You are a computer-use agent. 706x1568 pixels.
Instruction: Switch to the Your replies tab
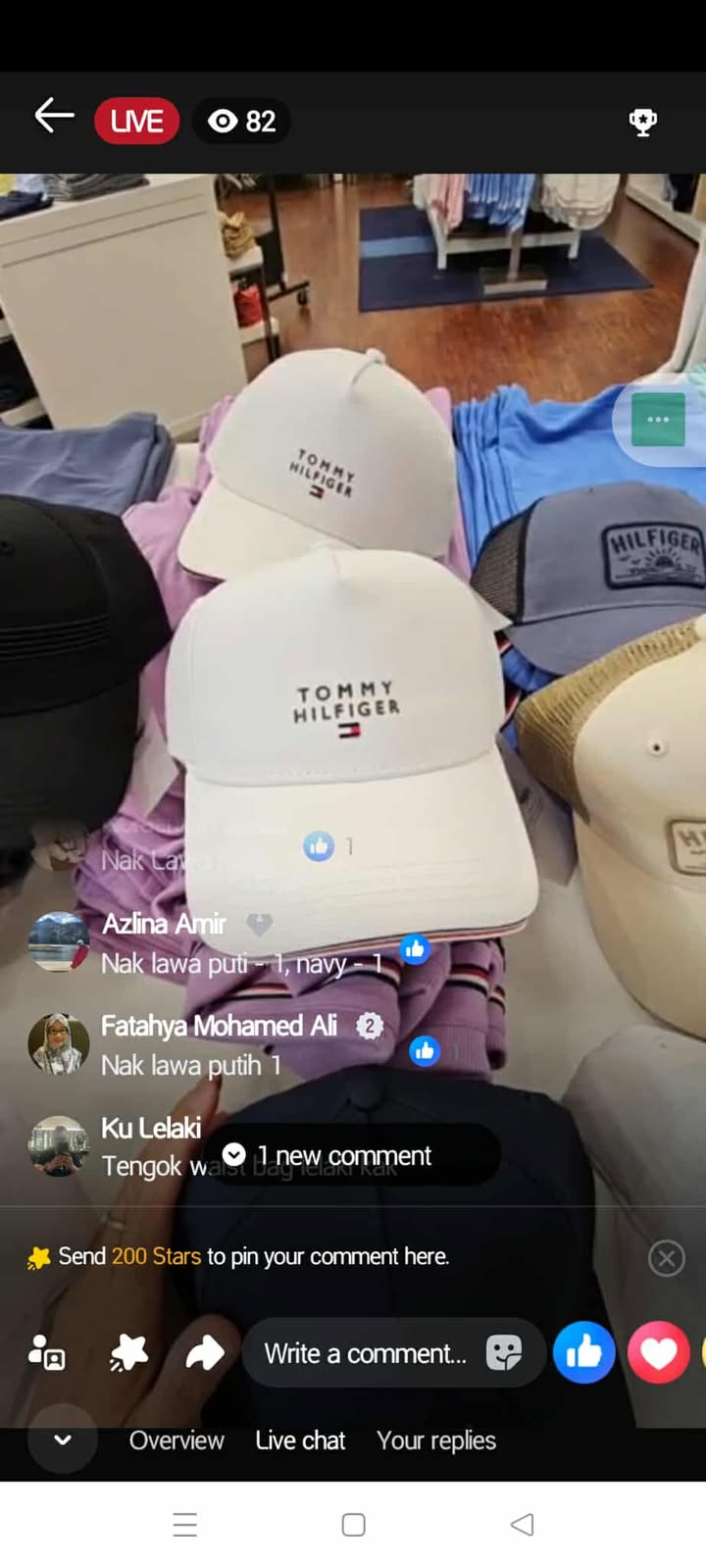coord(436,1441)
